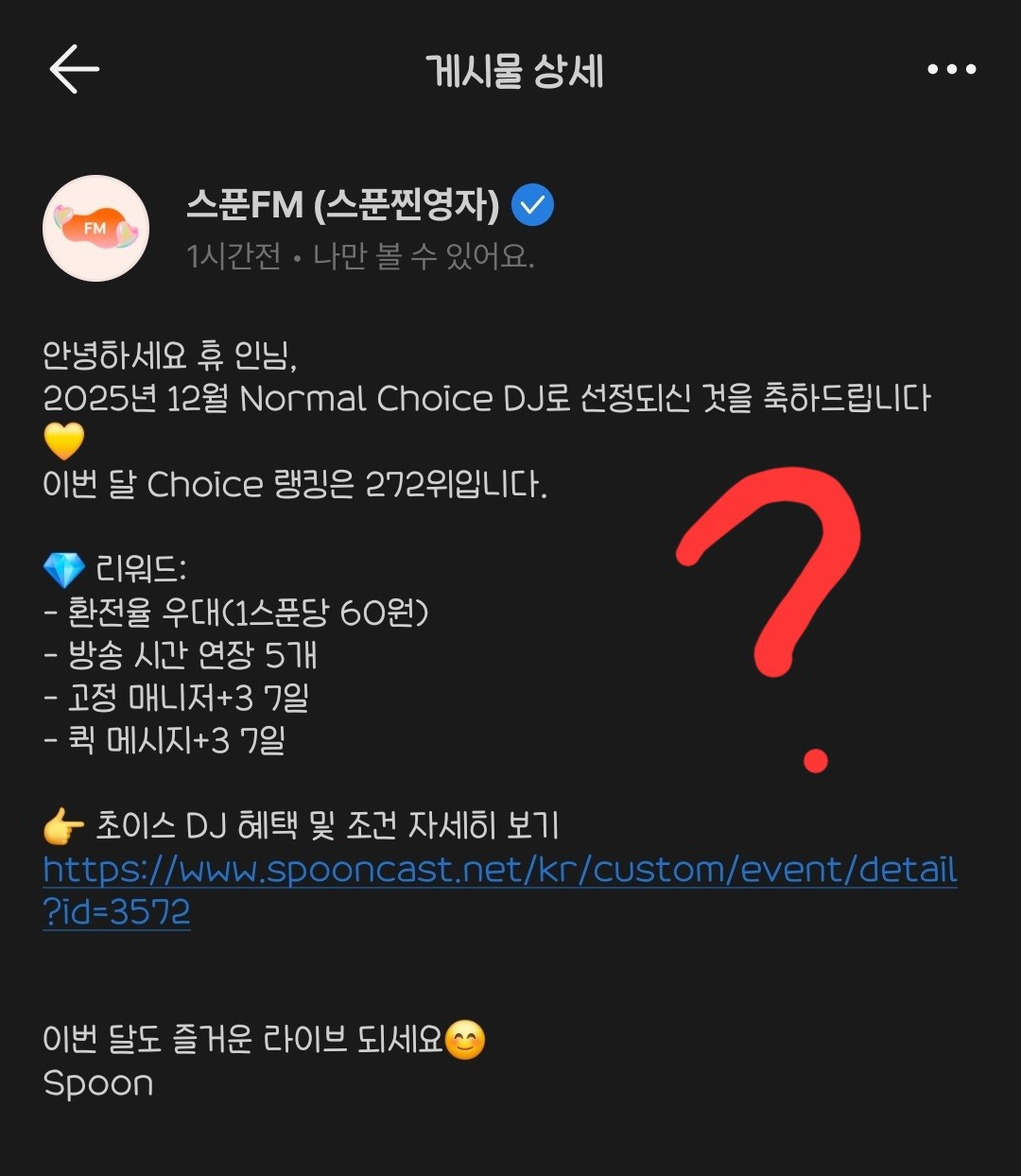Go back from the 게시물 상세 page
Image resolution: width=1021 pixels, height=1176 pixels.
74,70
